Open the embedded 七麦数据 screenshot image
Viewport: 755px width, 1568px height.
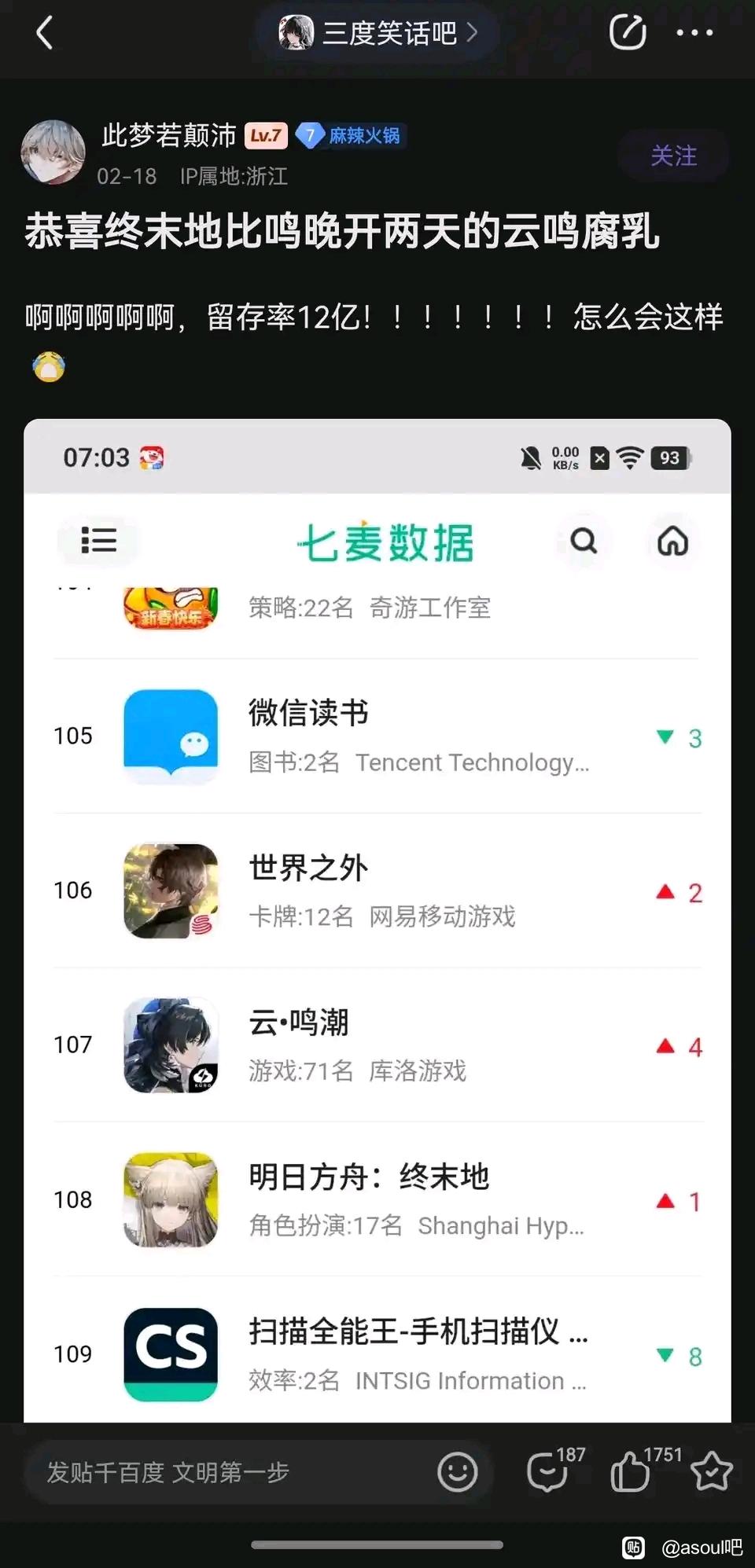point(377,920)
